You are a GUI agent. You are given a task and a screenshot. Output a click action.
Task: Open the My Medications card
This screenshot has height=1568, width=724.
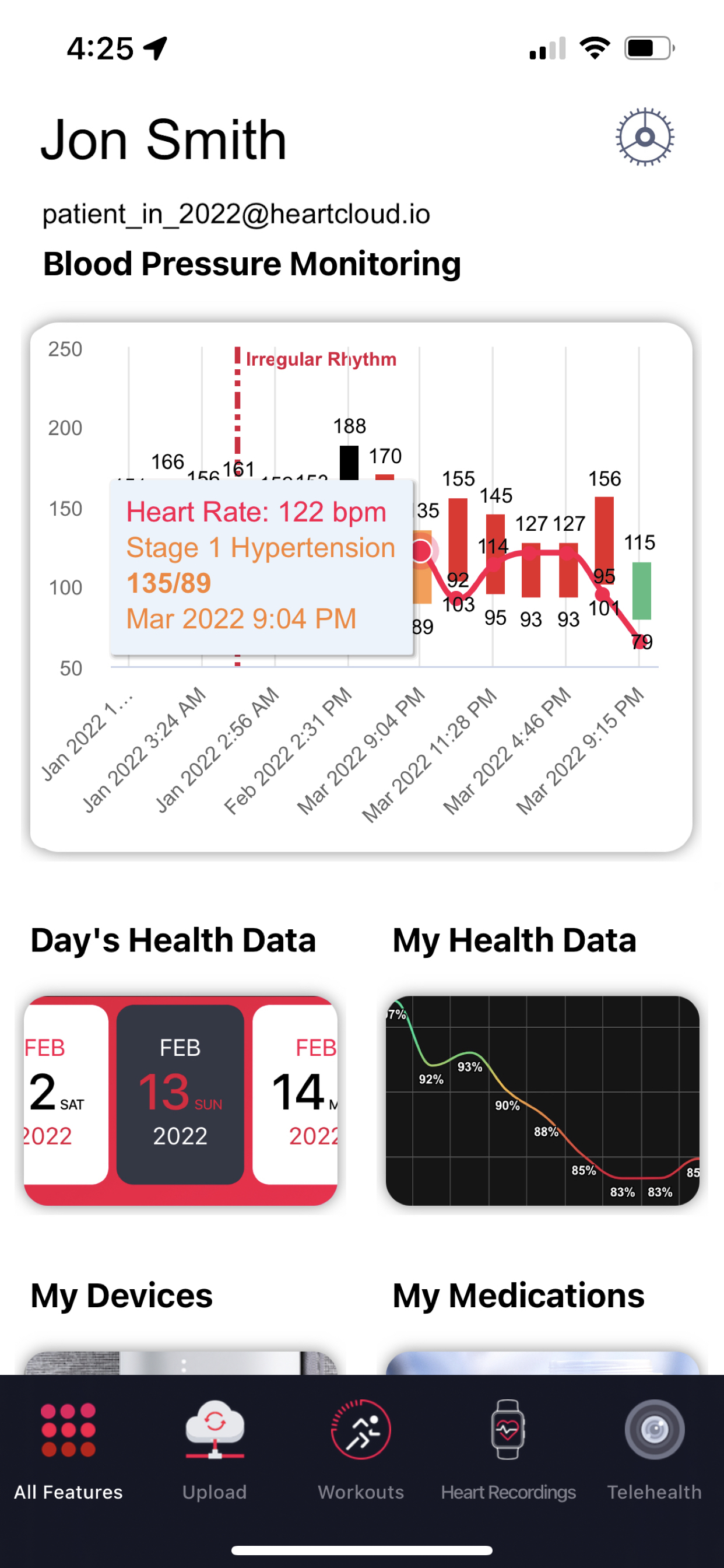(542, 1362)
